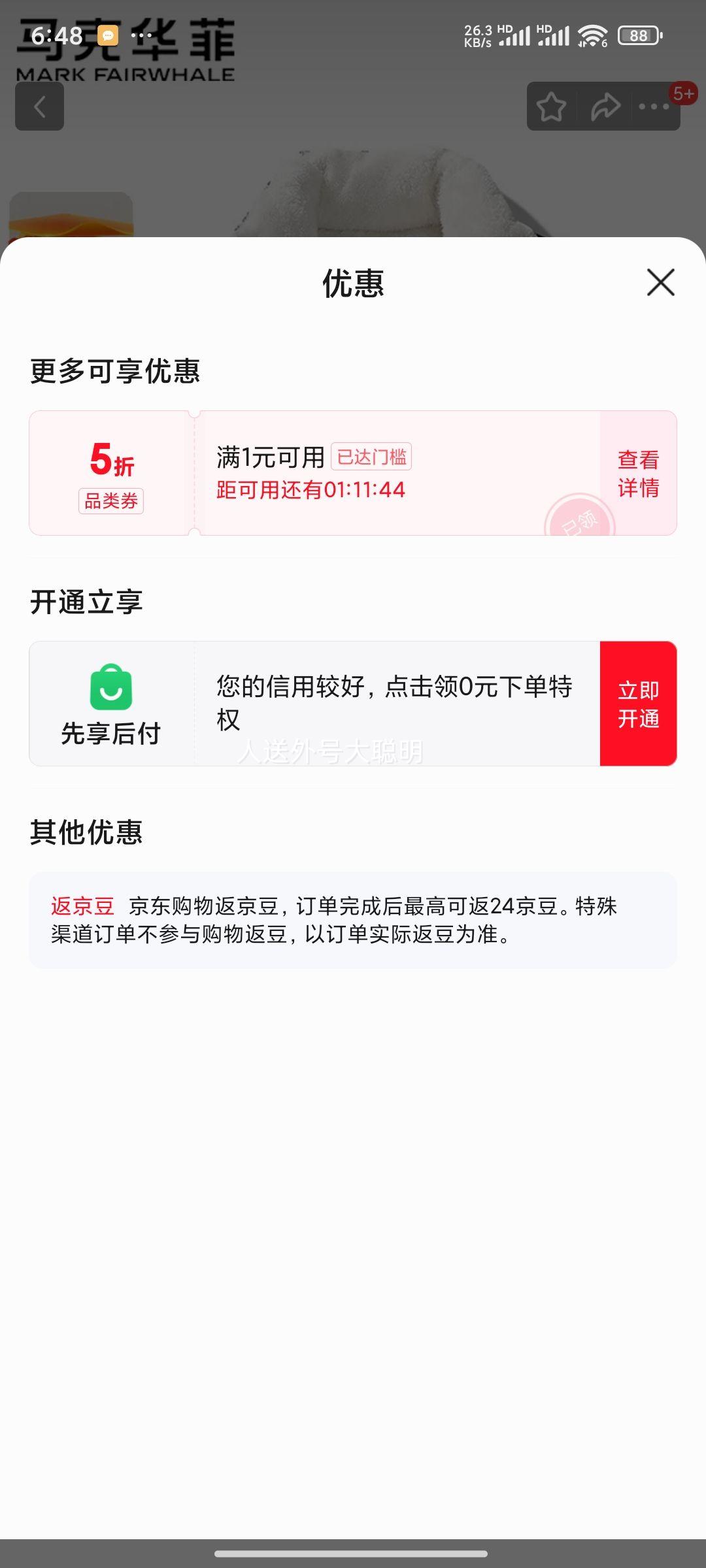706x1568 pixels.
Task: Tap 立即开通 to activate 先享后付
Action: point(638,702)
